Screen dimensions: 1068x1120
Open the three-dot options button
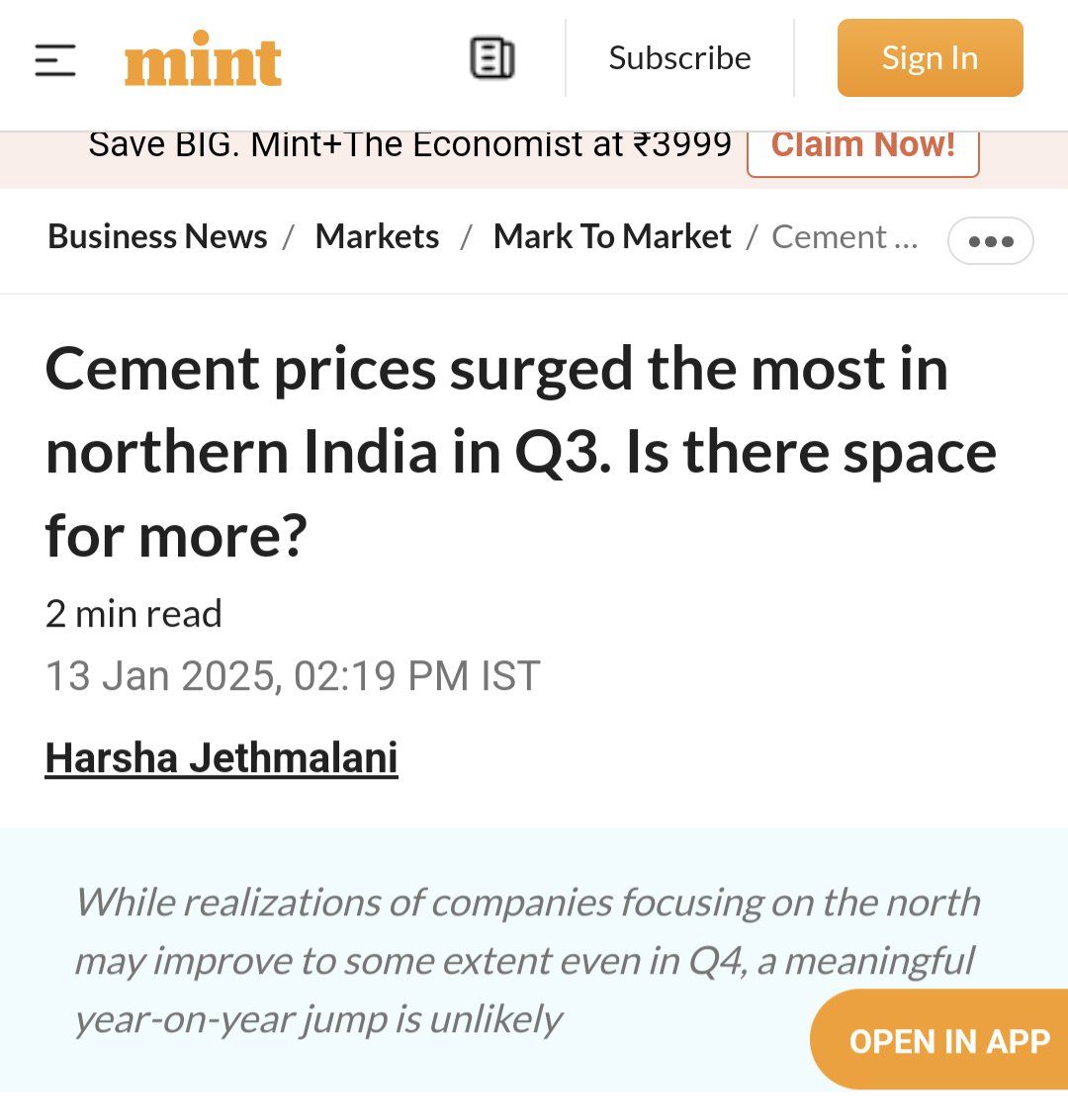pyautogui.click(x=990, y=241)
